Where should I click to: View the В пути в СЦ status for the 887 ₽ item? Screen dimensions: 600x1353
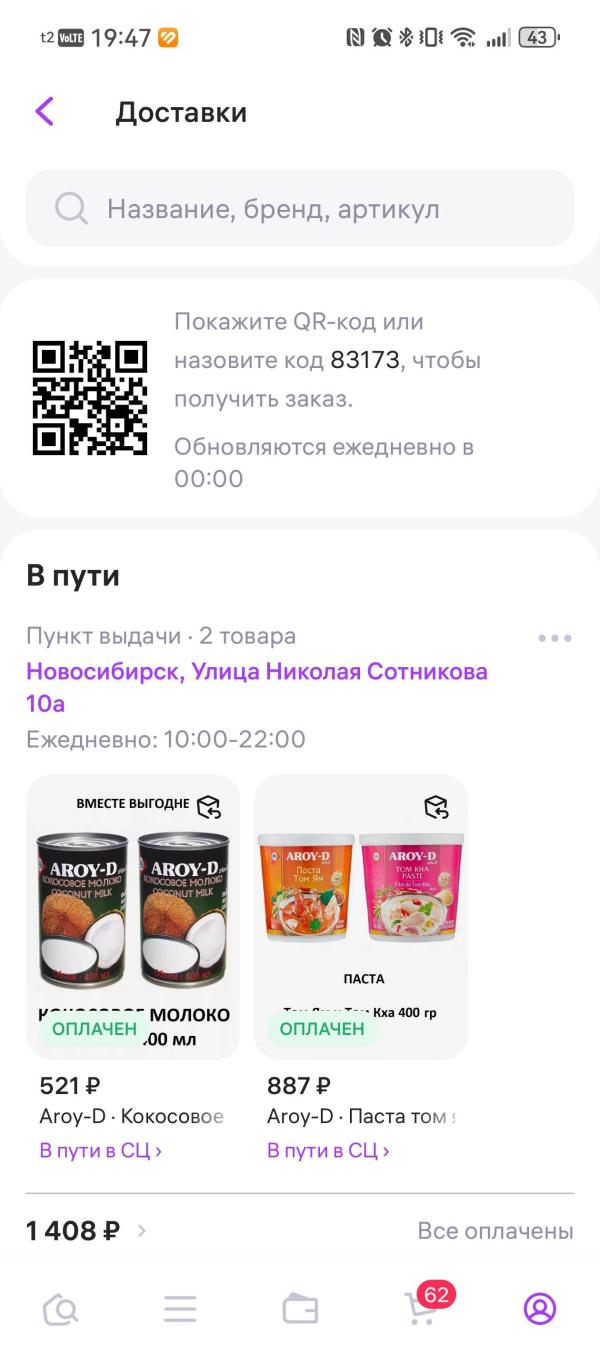(328, 1151)
